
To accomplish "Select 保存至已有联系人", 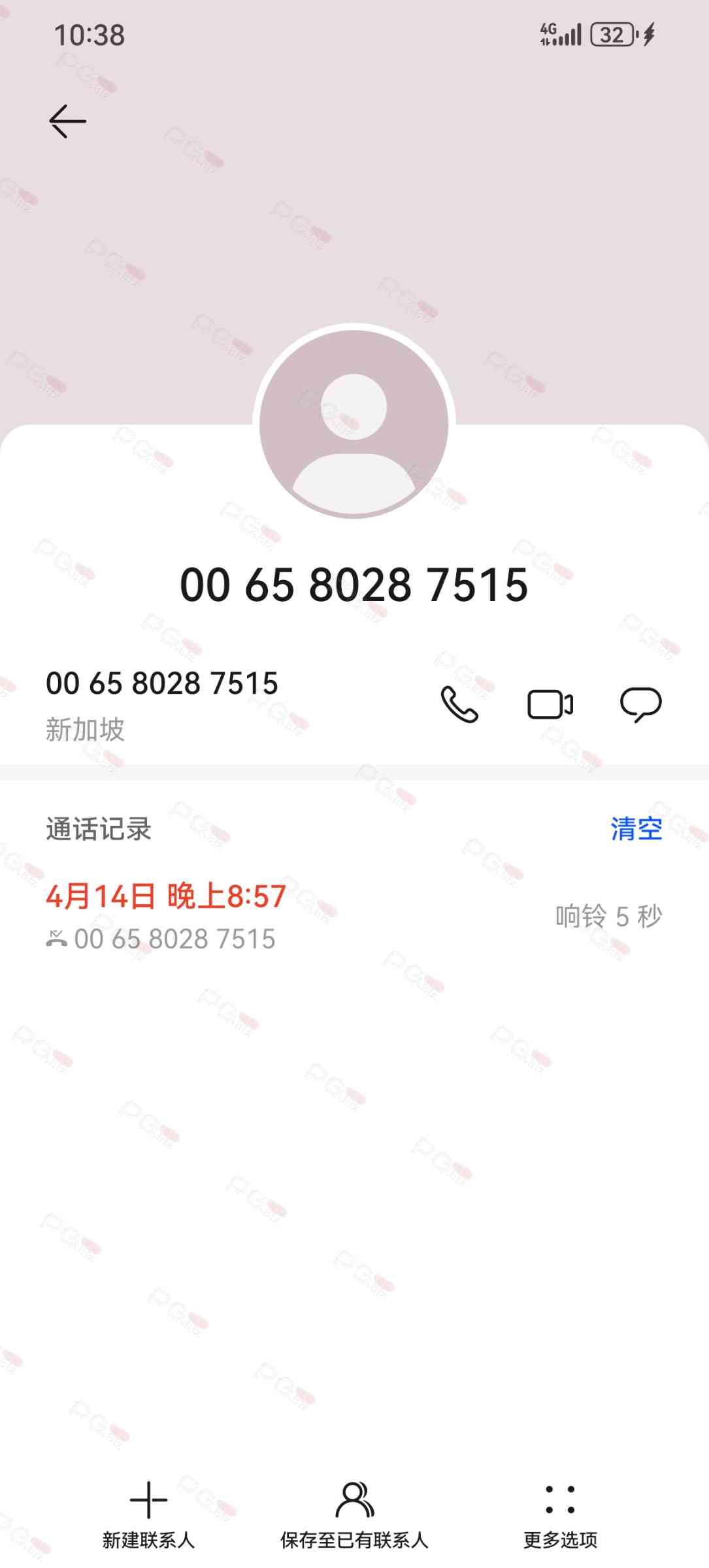I will pos(354,1513).
